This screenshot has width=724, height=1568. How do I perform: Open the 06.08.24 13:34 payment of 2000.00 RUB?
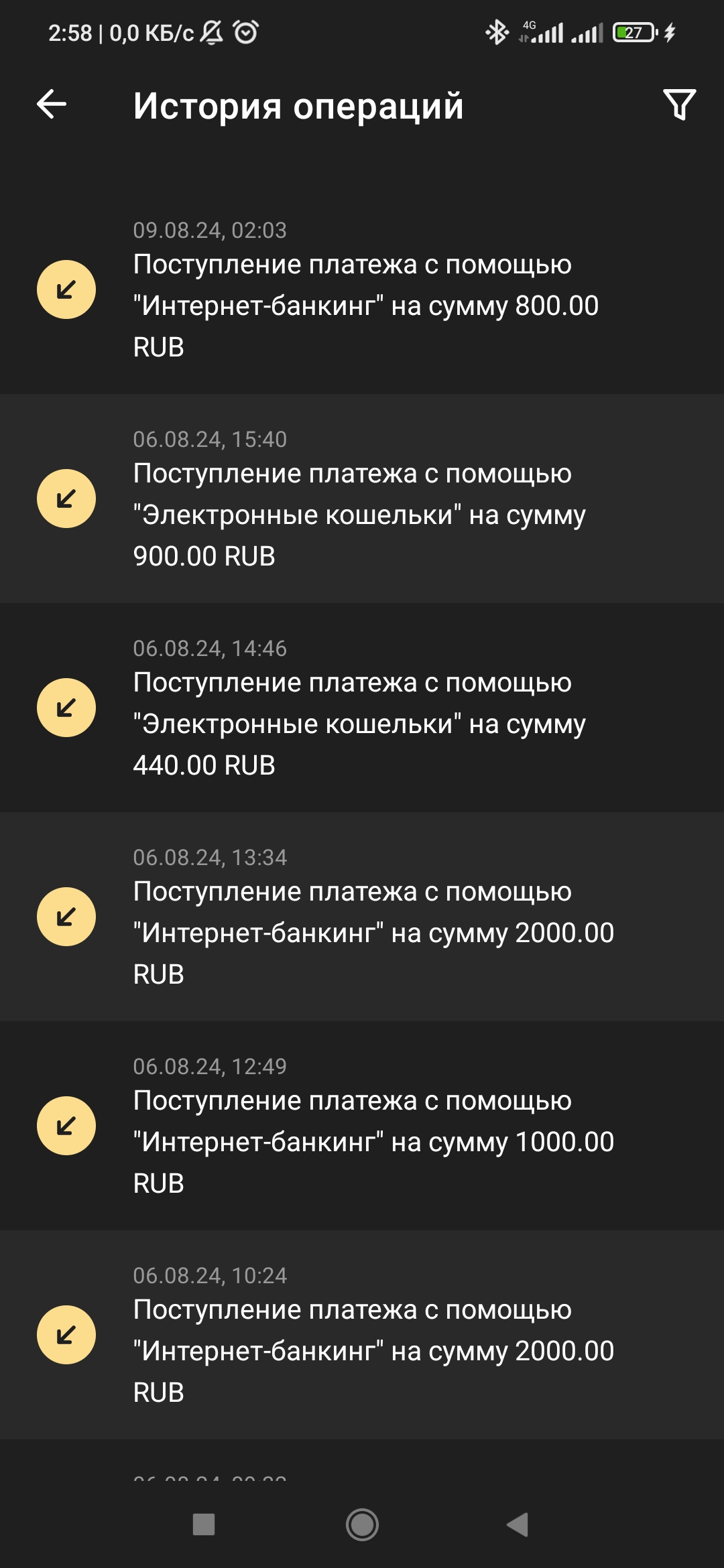point(362,917)
